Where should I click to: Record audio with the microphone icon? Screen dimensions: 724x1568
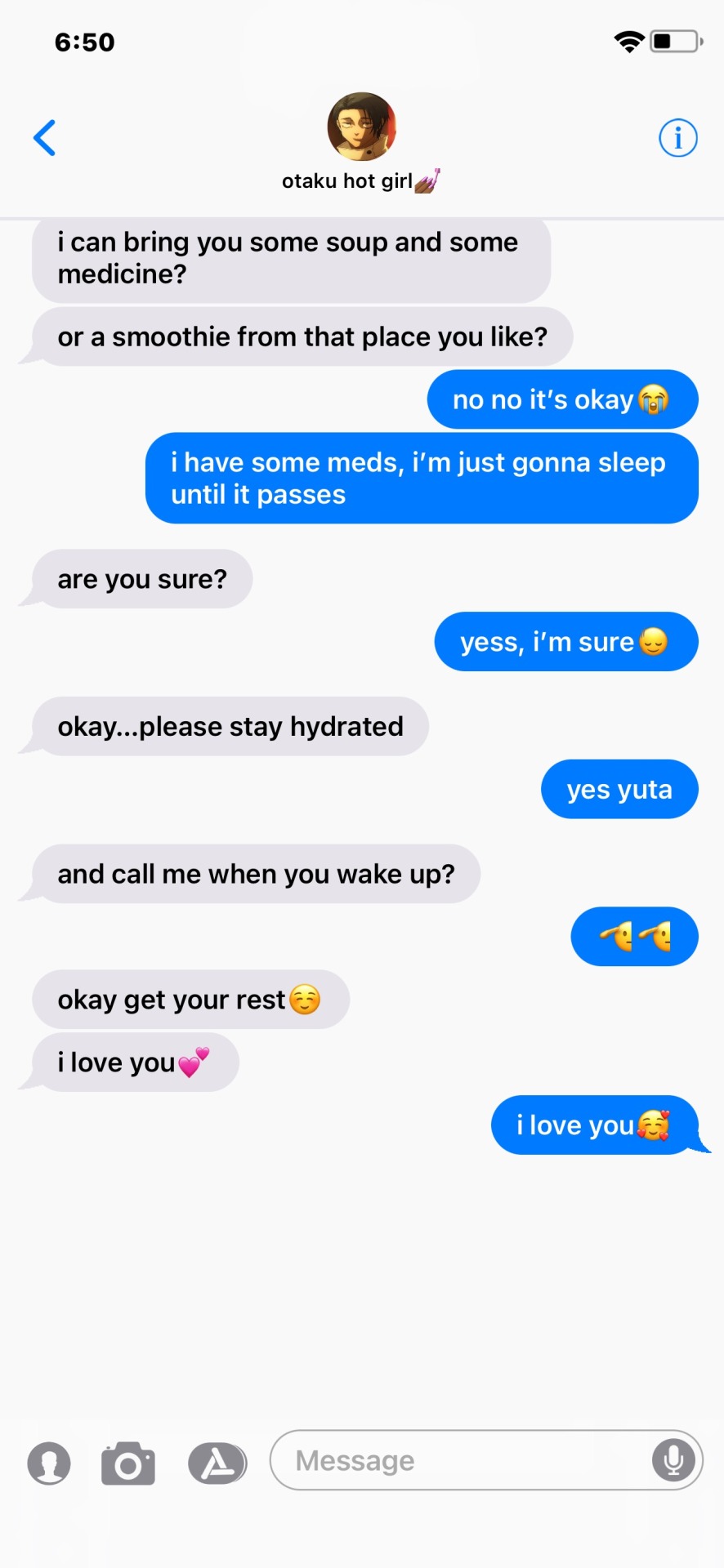click(673, 1460)
